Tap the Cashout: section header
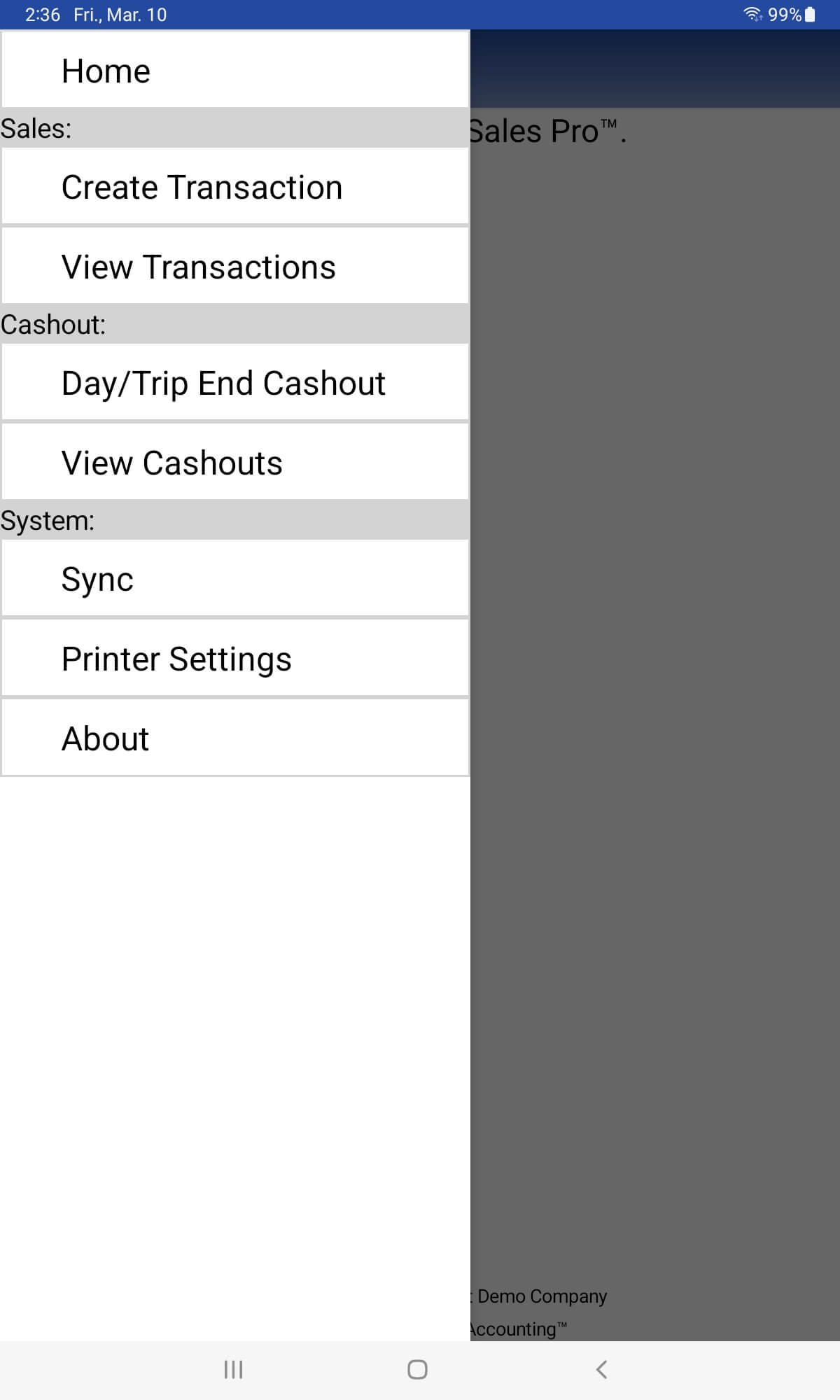 point(234,324)
